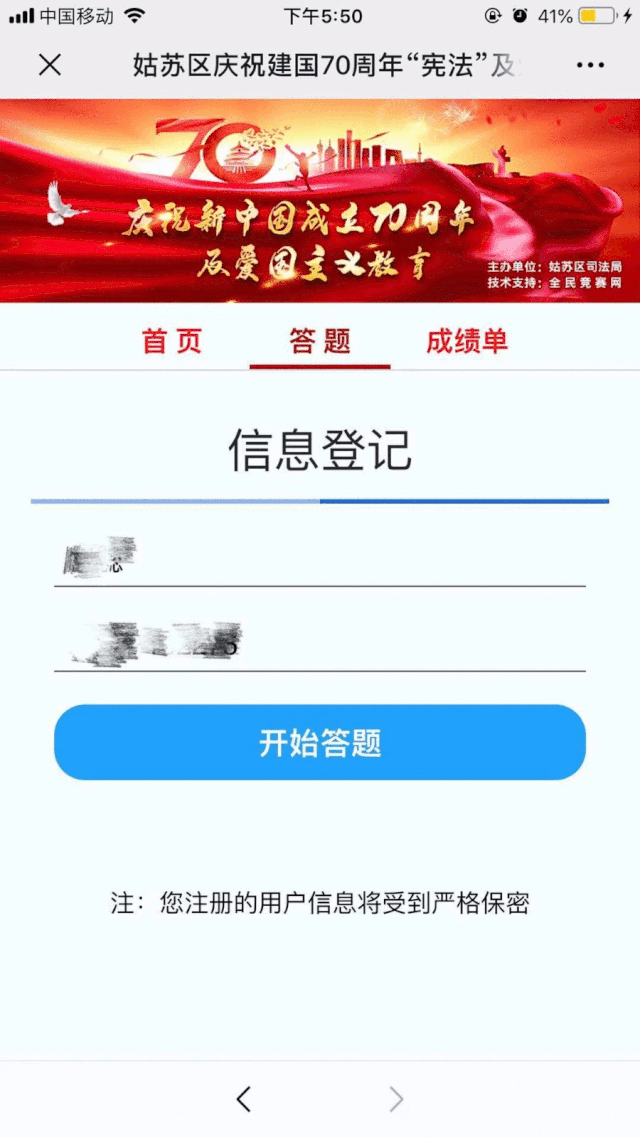Close the webview page with the X

49,66
